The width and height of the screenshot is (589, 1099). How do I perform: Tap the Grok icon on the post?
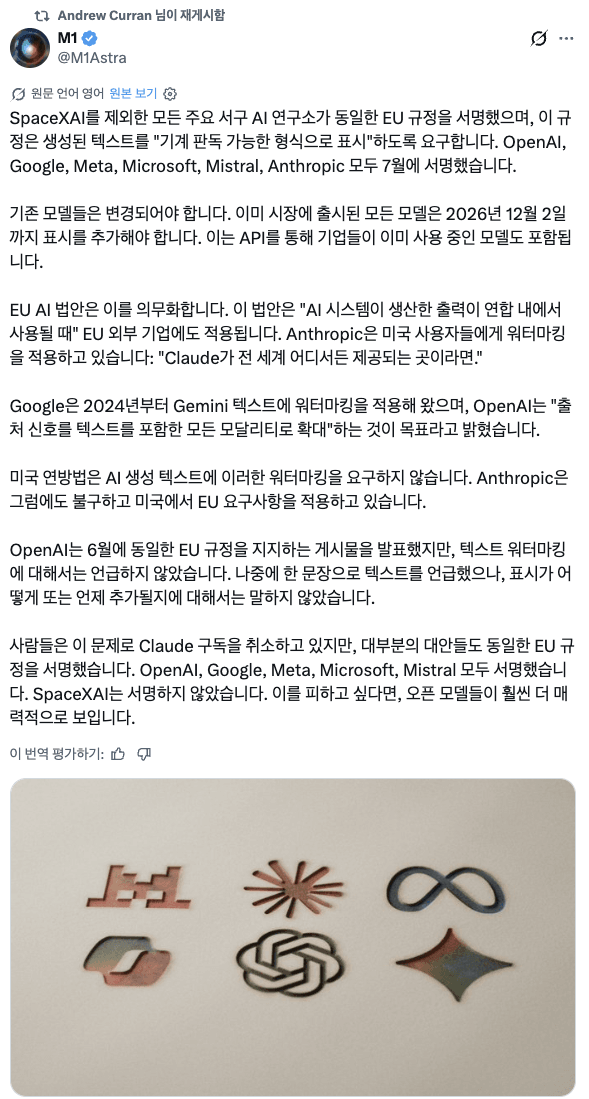click(x=539, y=39)
